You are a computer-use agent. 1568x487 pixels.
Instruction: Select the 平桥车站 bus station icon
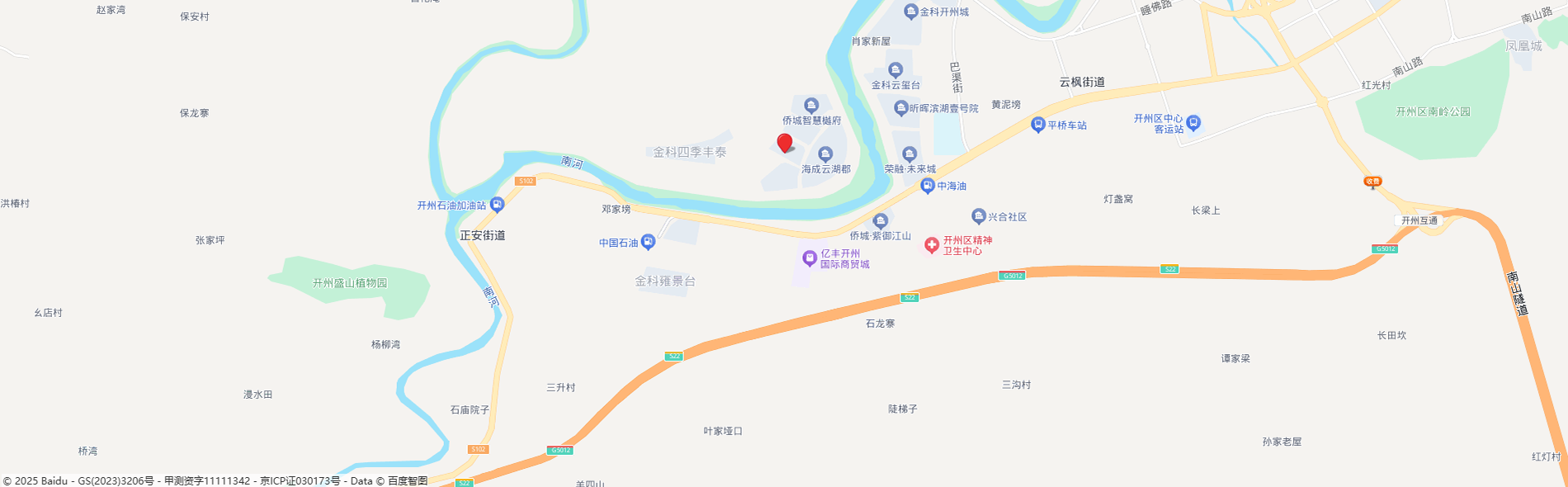coord(1038,125)
